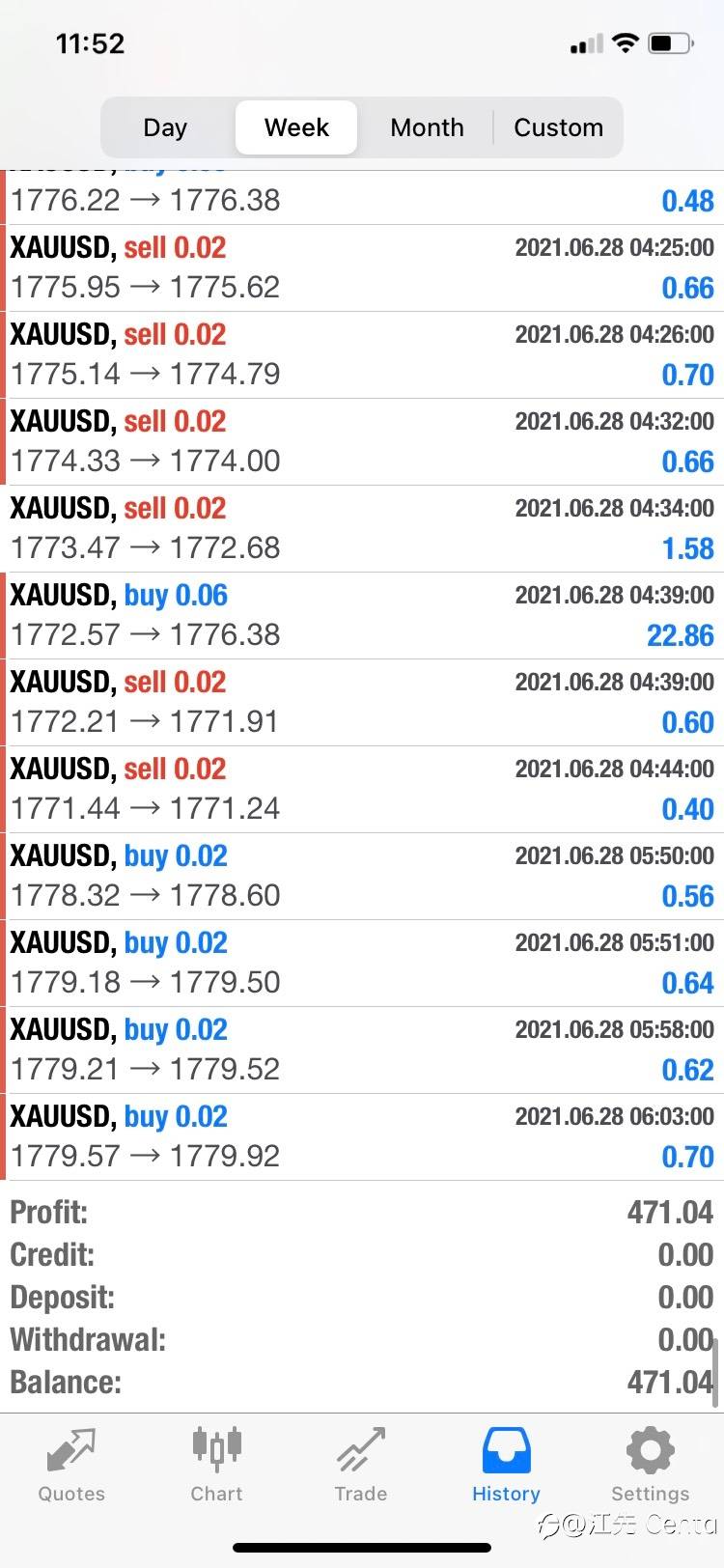
Task: Open the Quotes tab
Action: (71, 1466)
